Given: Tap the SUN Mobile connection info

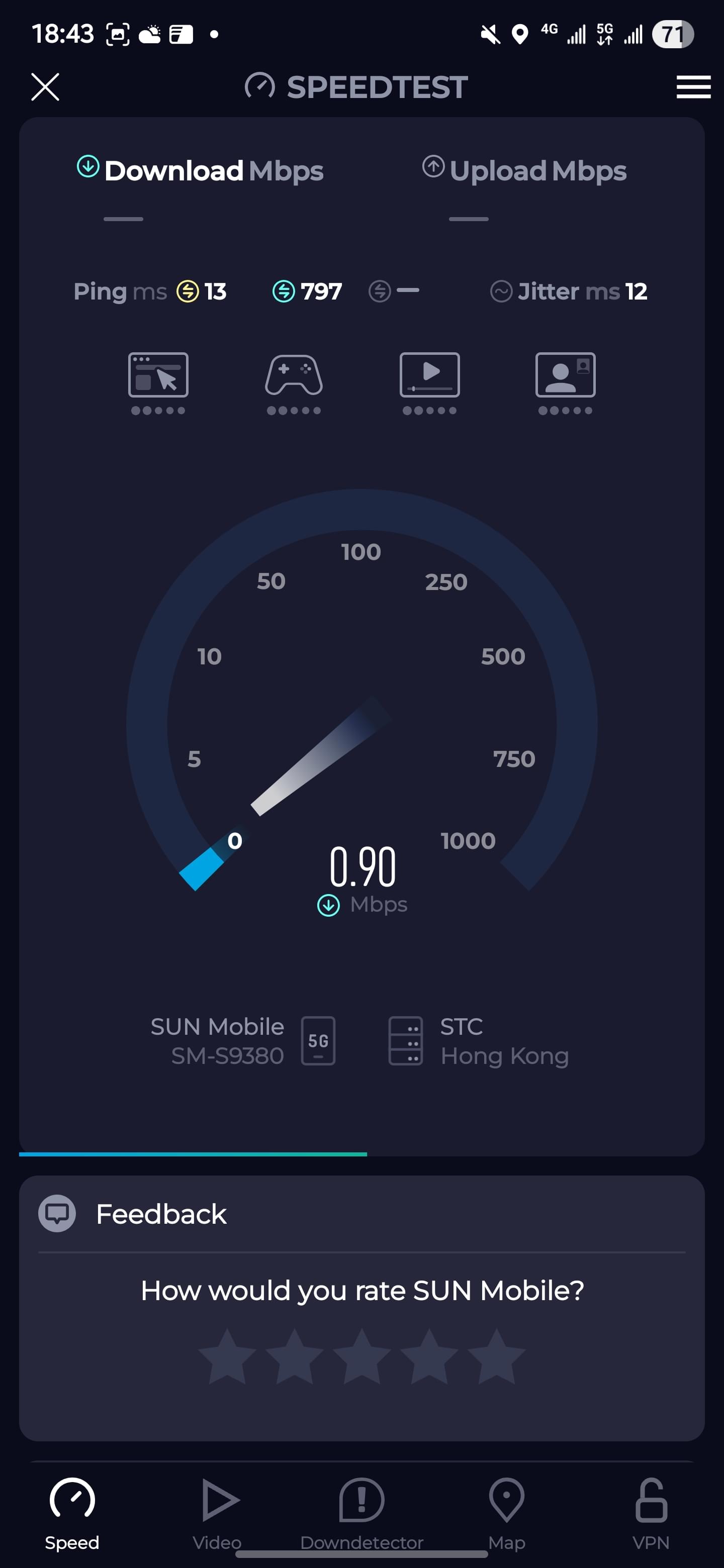Looking at the screenshot, I should (x=243, y=1041).
